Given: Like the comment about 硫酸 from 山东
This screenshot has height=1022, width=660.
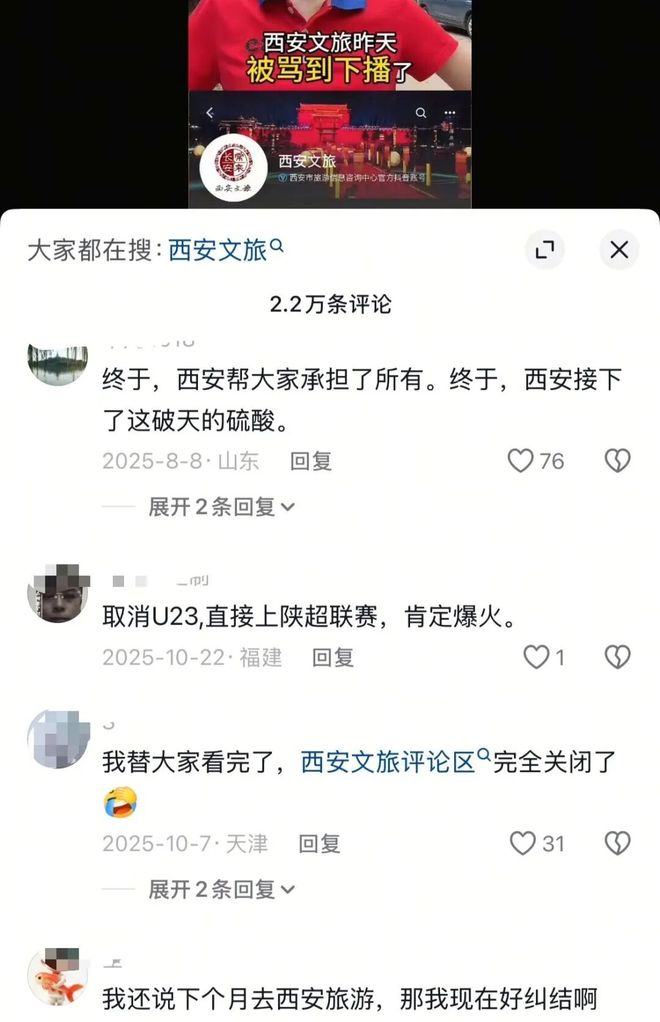Looking at the screenshot, I should coord(521,461).
